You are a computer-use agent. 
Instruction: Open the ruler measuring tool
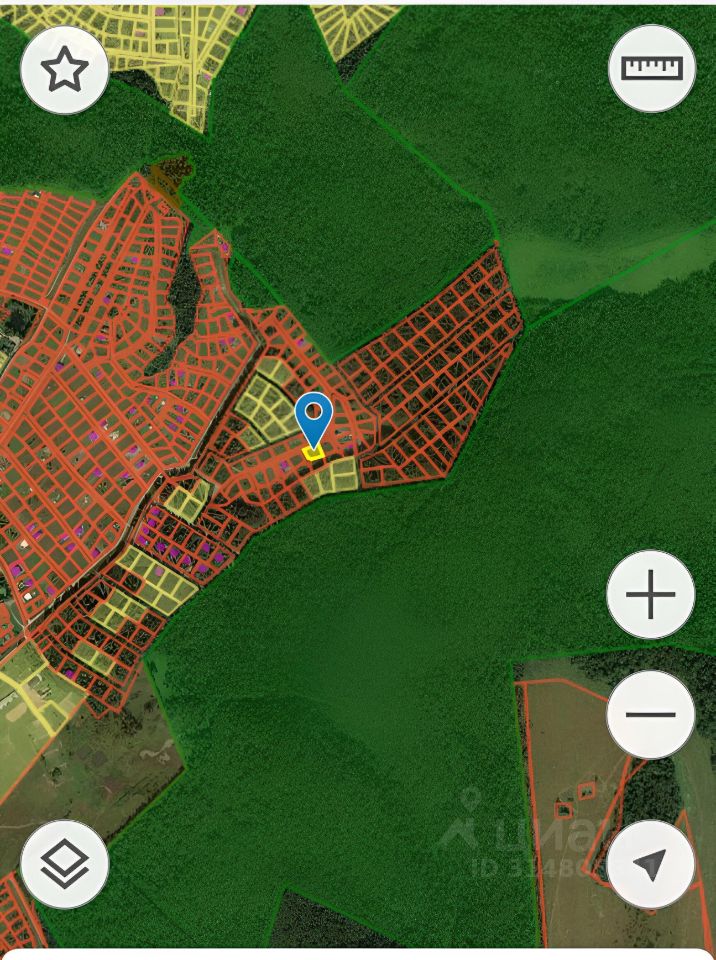tap(651, 68)
